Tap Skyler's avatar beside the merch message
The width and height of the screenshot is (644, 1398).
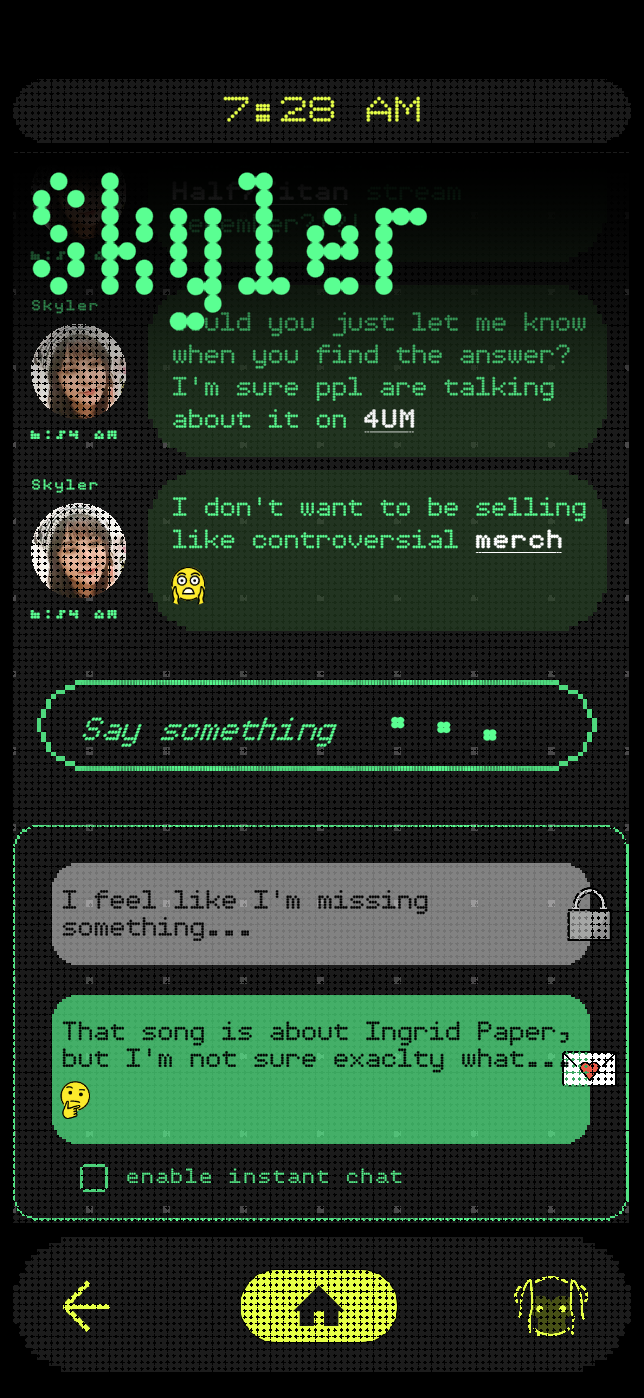[78, 551]
